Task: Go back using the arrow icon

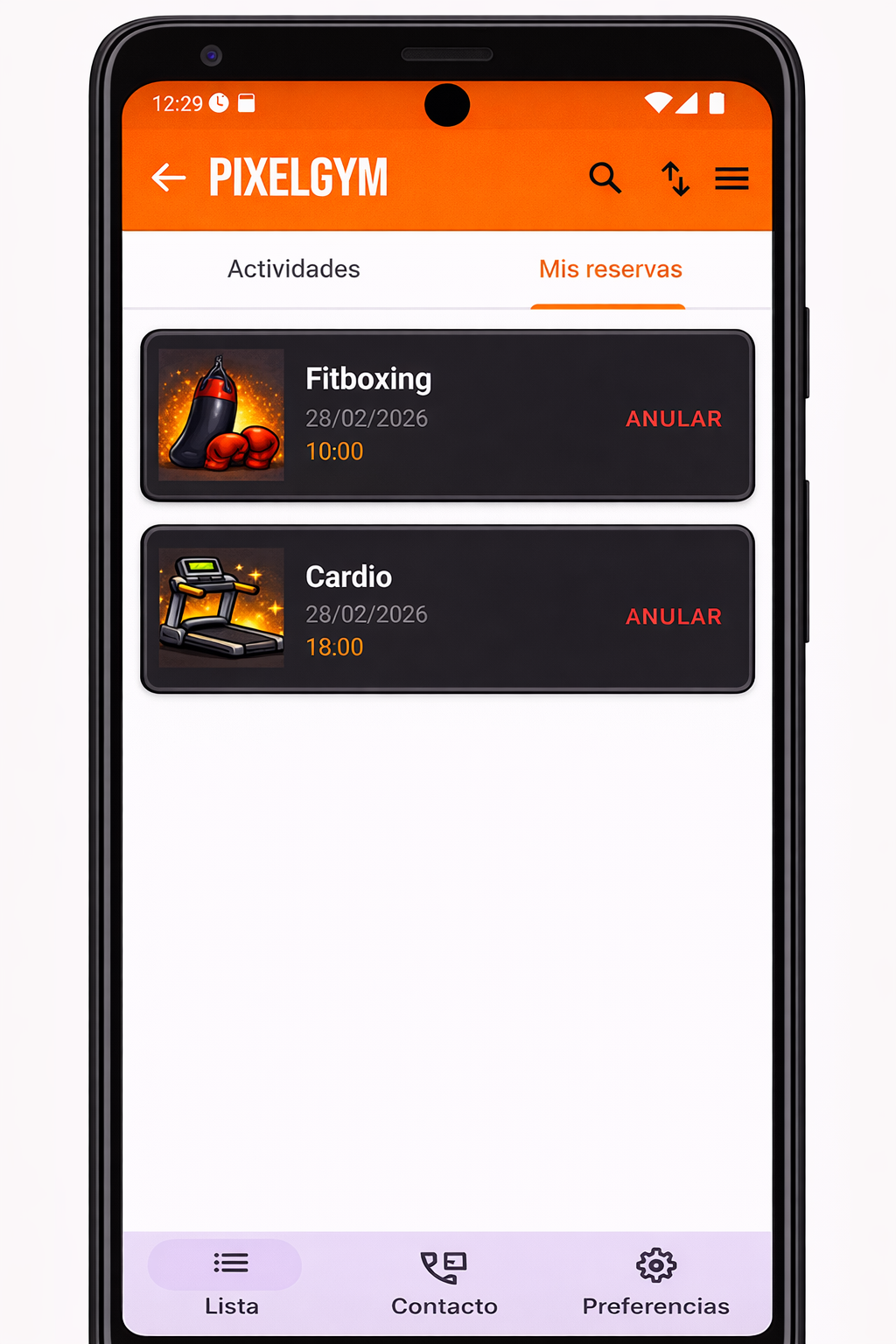Action: pyautogui.click(x=168, y=178)
